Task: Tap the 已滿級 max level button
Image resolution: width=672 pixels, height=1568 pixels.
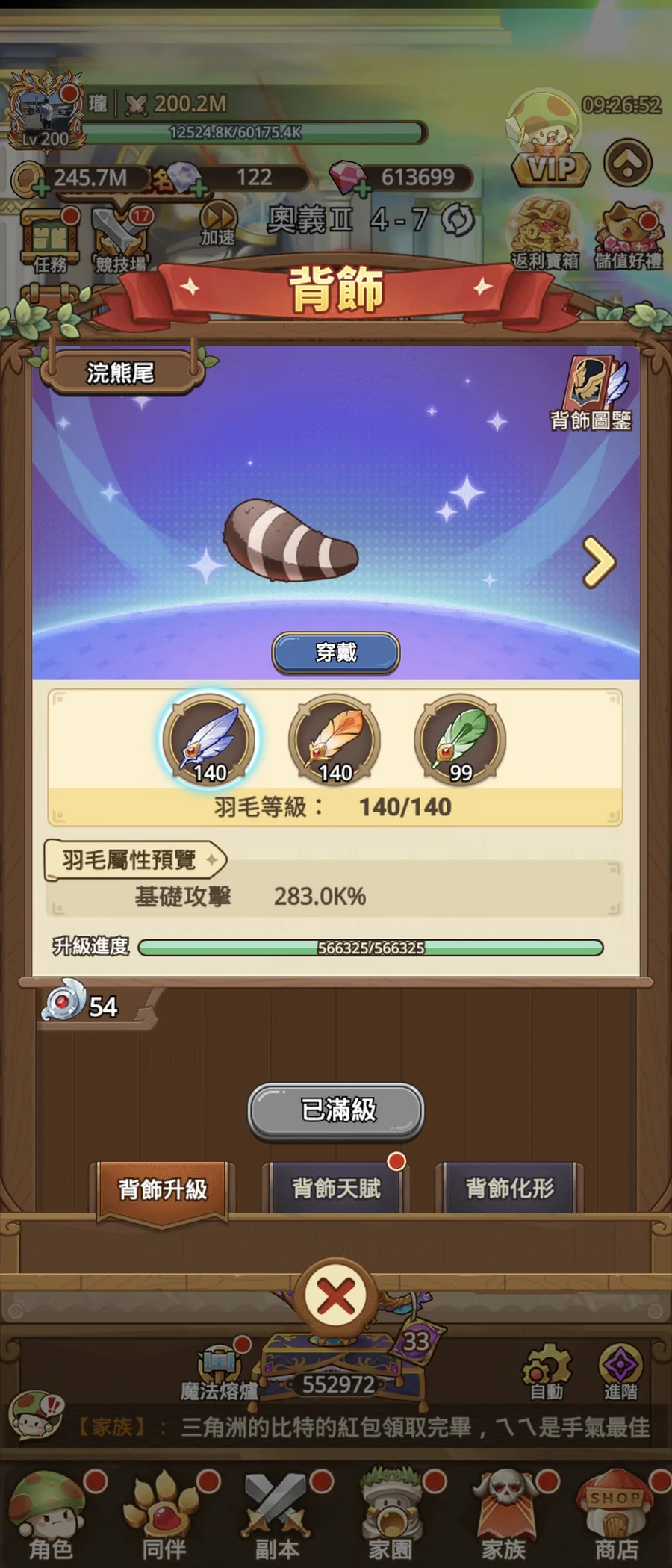Action: coord(336,1110)
